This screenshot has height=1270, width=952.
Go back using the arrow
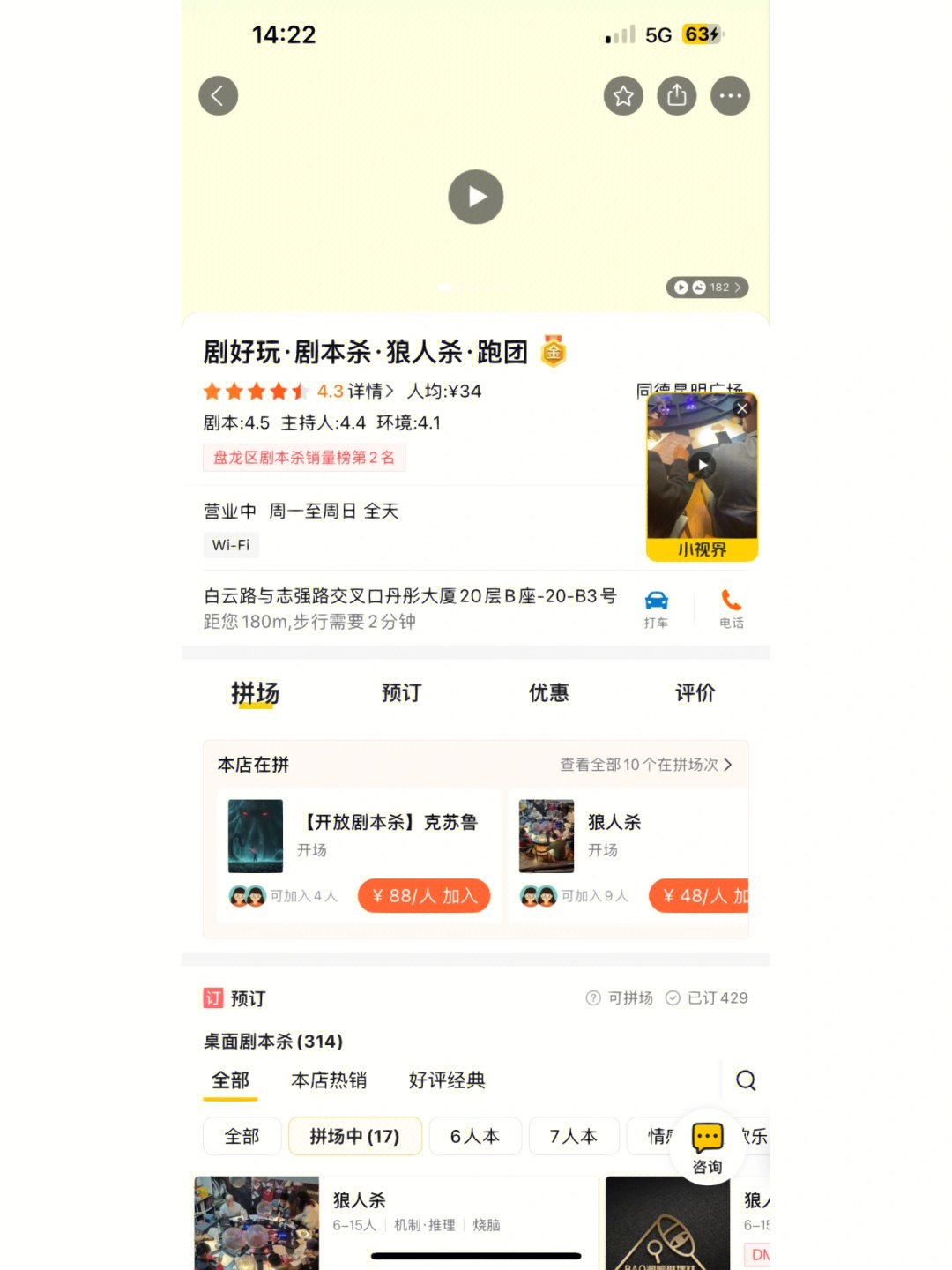point(218,95)
